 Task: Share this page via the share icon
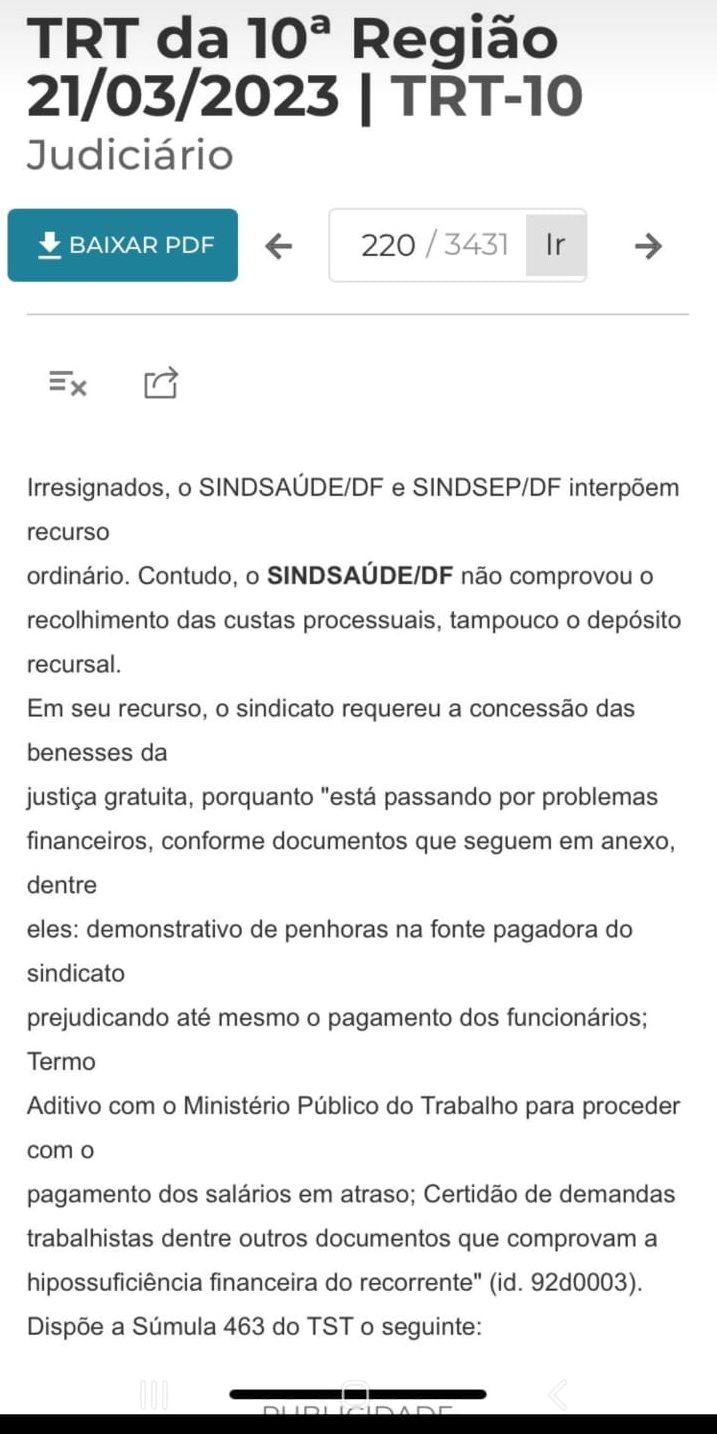pos(161,383)
